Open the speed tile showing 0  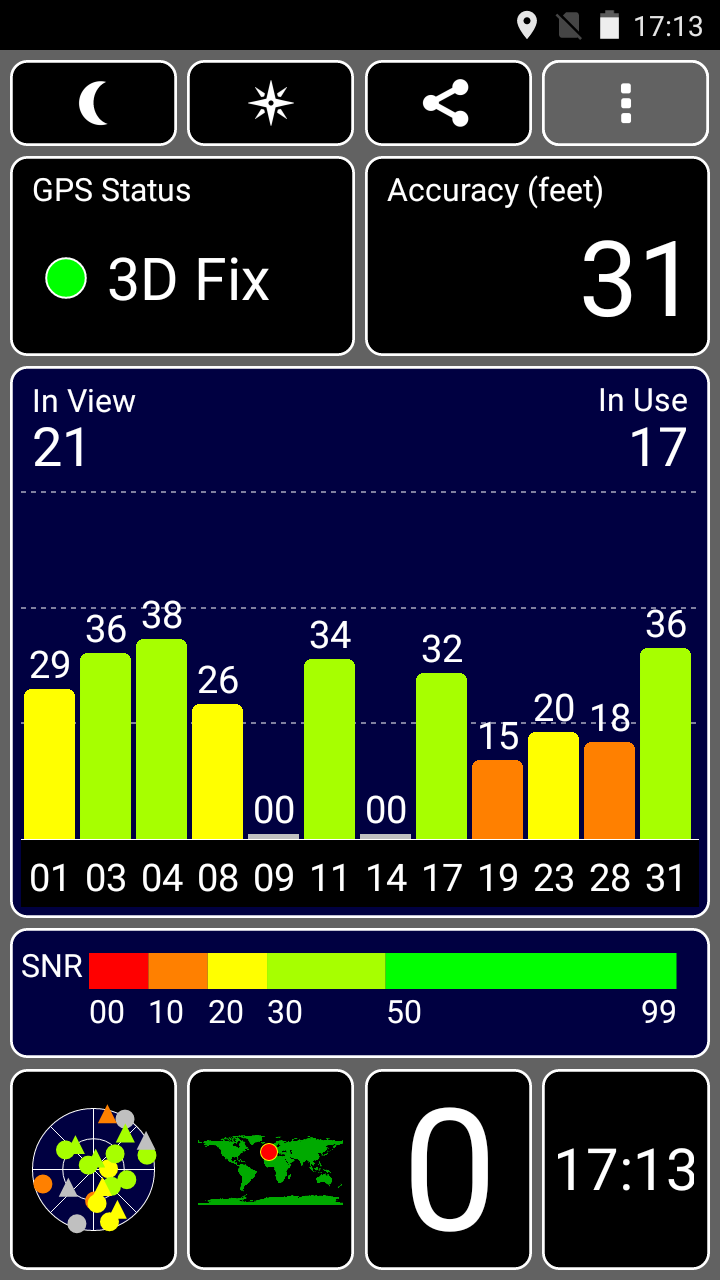(x=448, y=1170)
